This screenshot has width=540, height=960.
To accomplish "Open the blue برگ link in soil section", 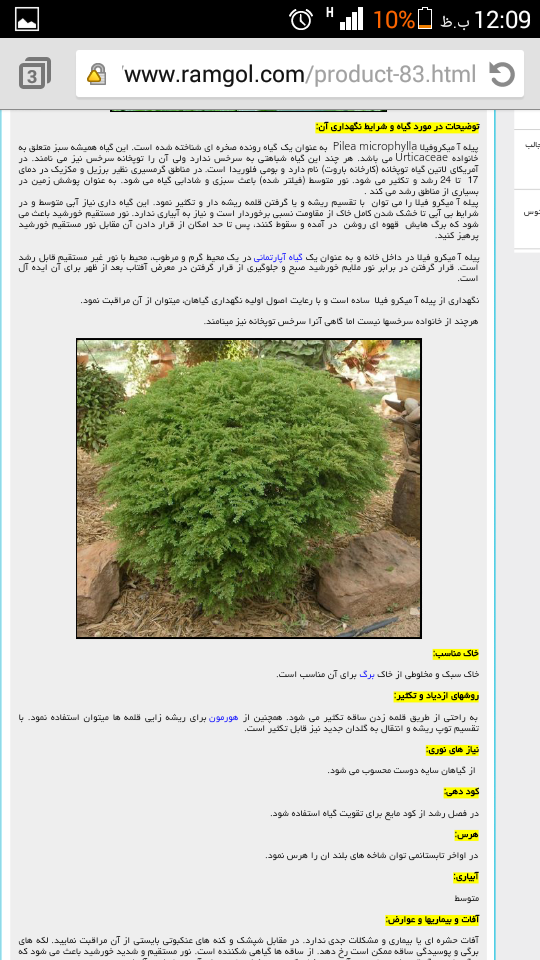I will (366, 674).
